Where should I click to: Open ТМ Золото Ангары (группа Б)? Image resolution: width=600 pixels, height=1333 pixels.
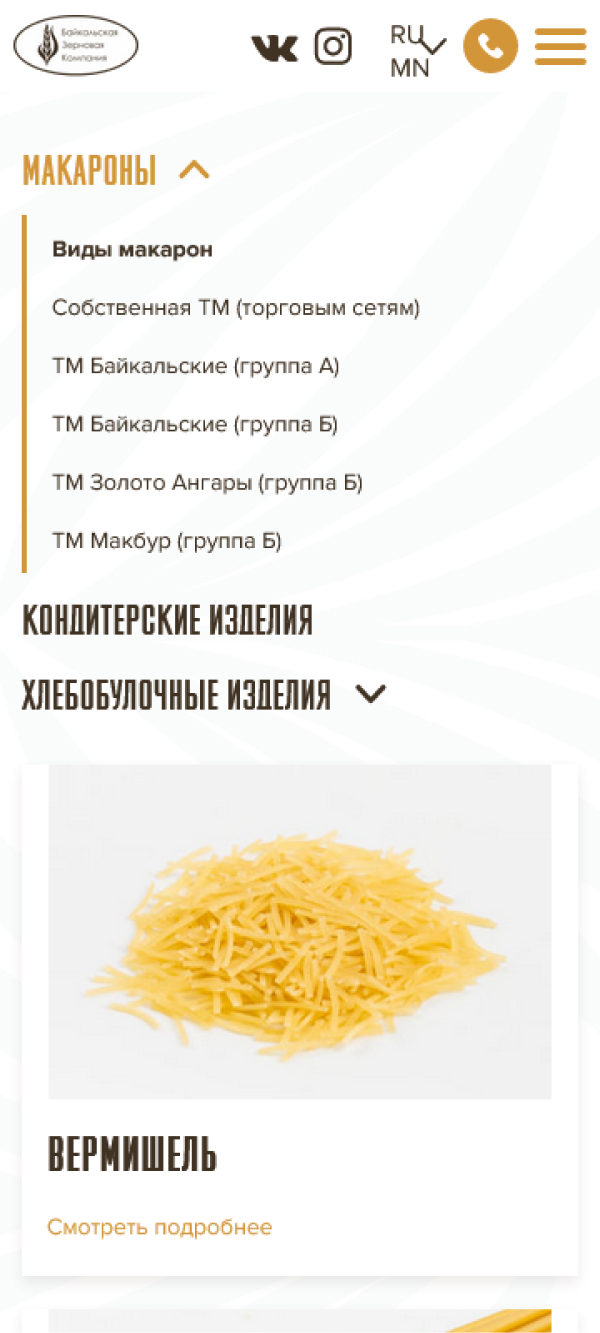click(x=207, y=483)
